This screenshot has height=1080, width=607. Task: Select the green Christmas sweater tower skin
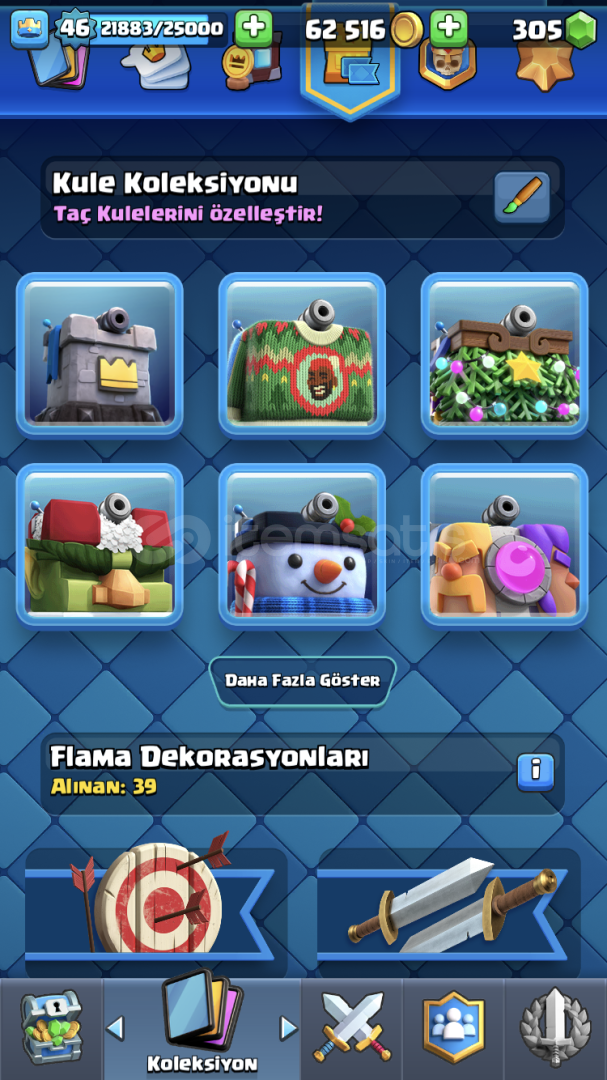click(302, 355)
